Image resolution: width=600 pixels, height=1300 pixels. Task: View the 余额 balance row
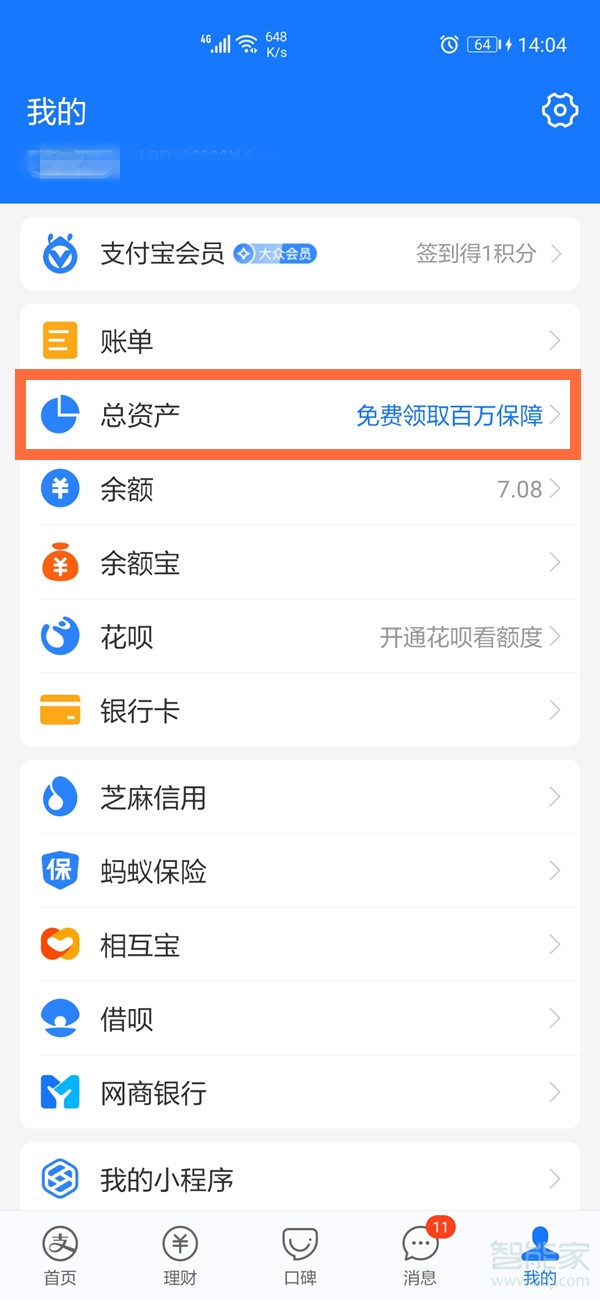pyautogui.click(x=300, y=489)
